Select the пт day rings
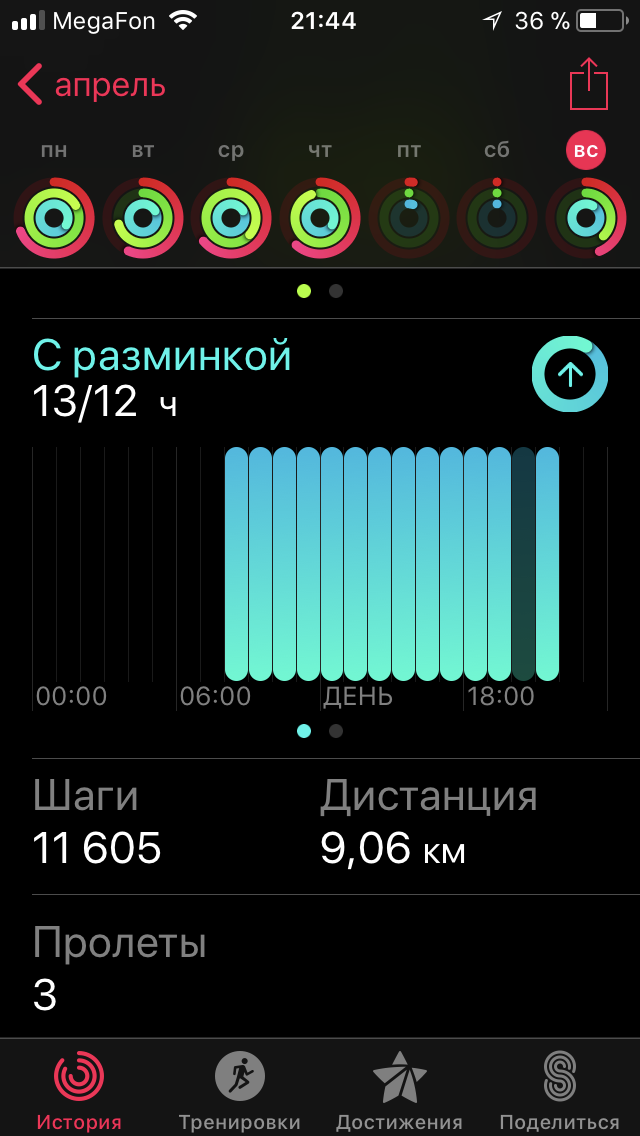This screenshot has height=1136, width=640. point(409,217)
